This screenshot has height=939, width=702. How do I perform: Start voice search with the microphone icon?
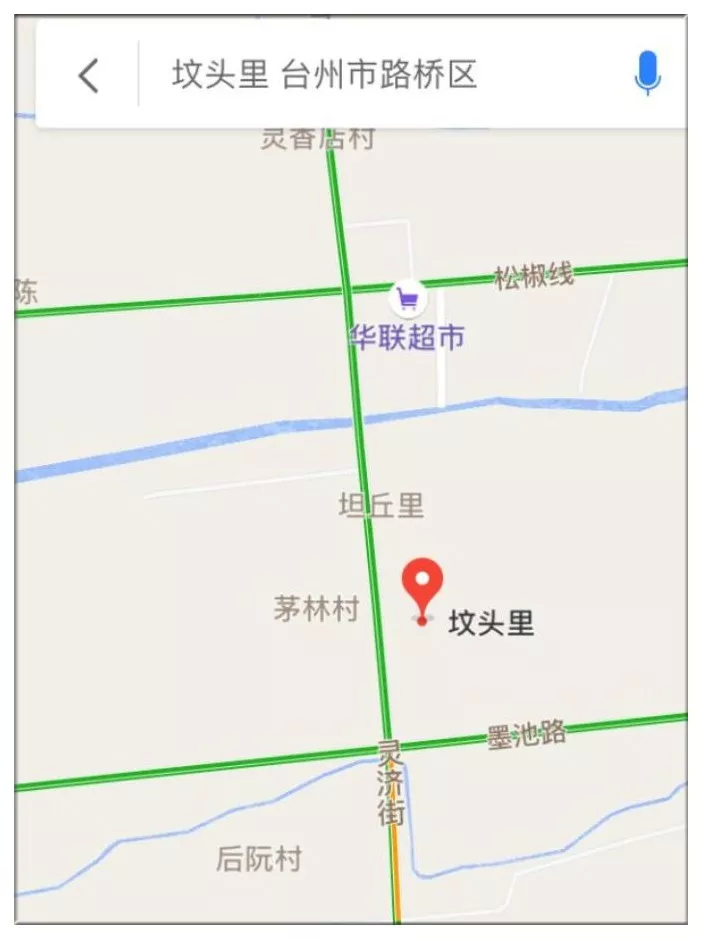pos(647,73)
